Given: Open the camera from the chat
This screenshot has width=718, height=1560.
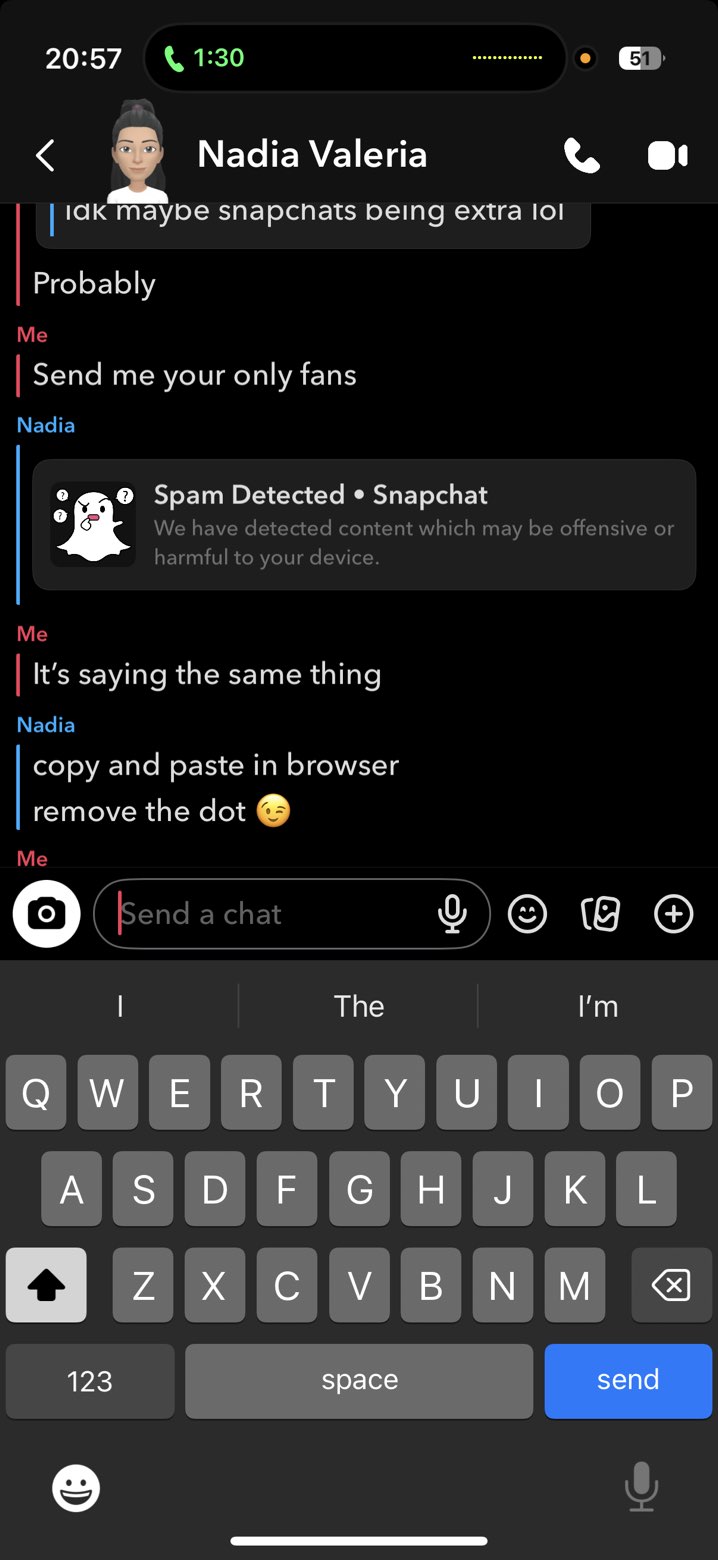Looking at the screenshot, I should [x=46, y=913].
